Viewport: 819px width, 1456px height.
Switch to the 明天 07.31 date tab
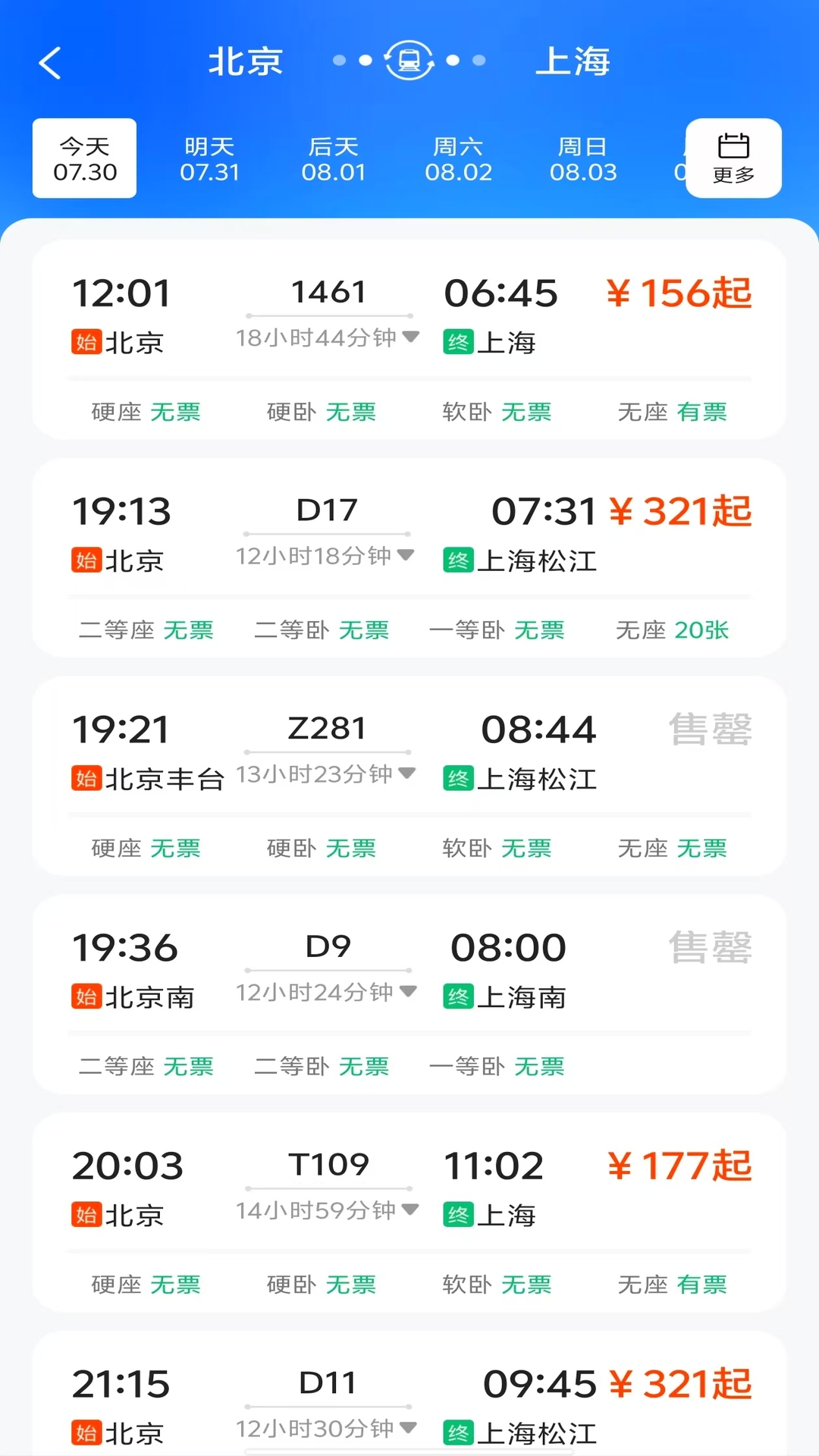point(211,158)
